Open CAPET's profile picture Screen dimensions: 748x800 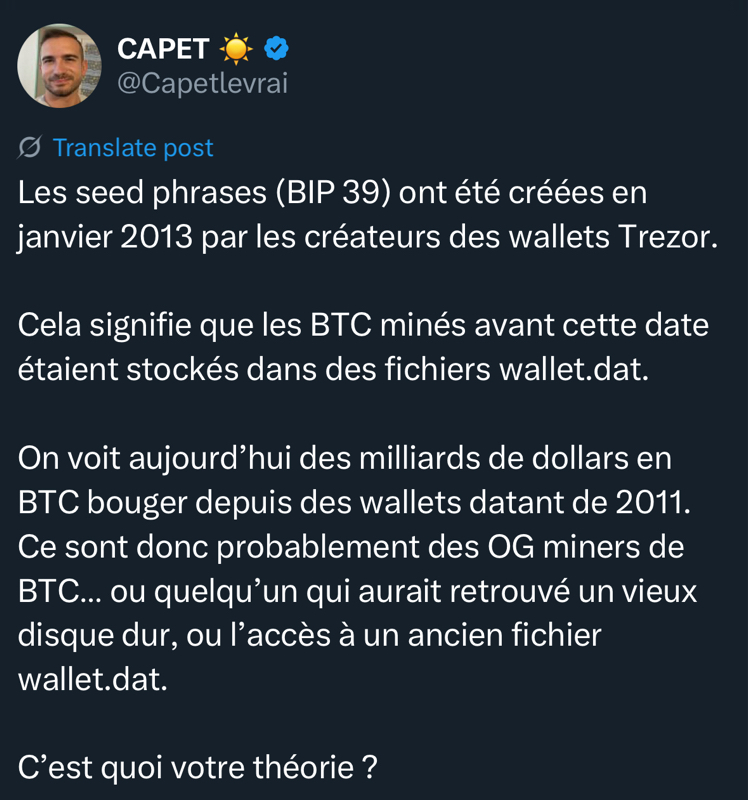click(60, 66)
